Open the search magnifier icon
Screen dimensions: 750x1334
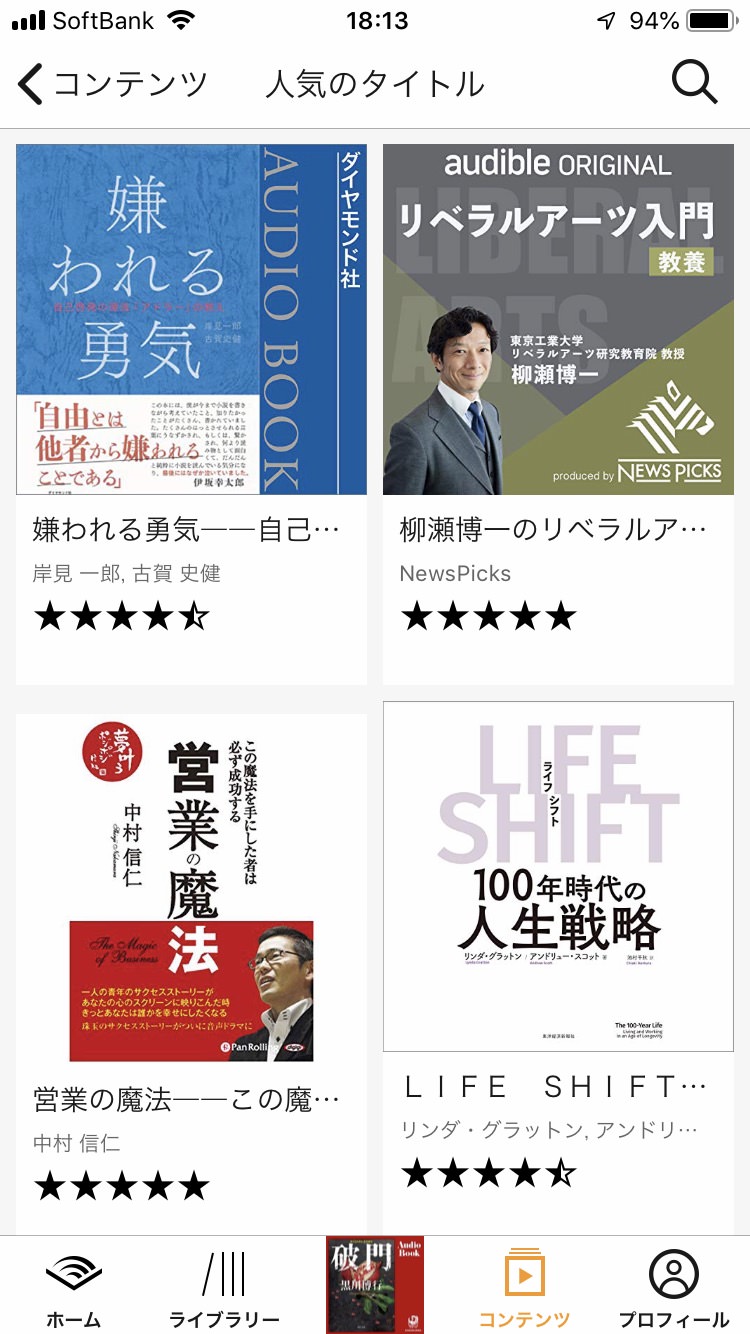(694, 82)
